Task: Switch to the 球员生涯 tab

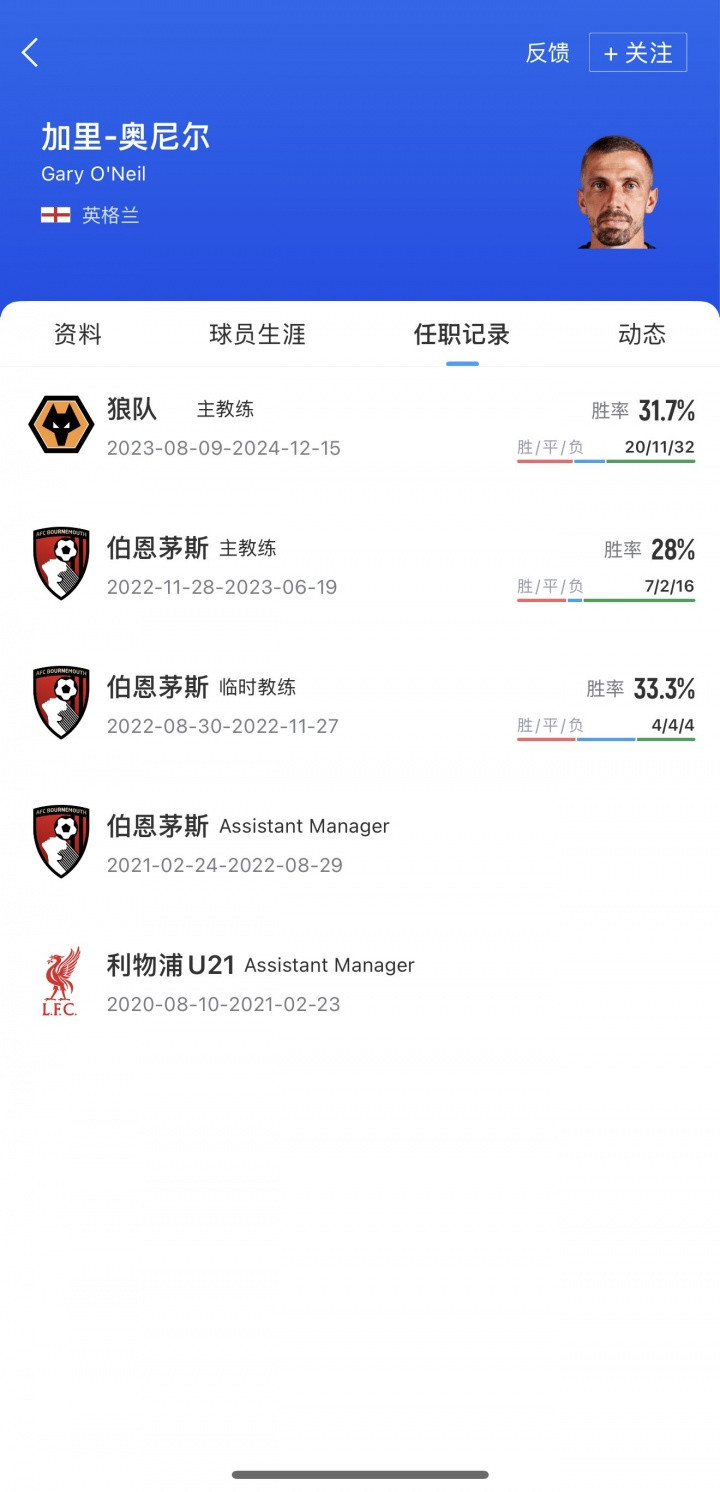Action: pos(257,334)
